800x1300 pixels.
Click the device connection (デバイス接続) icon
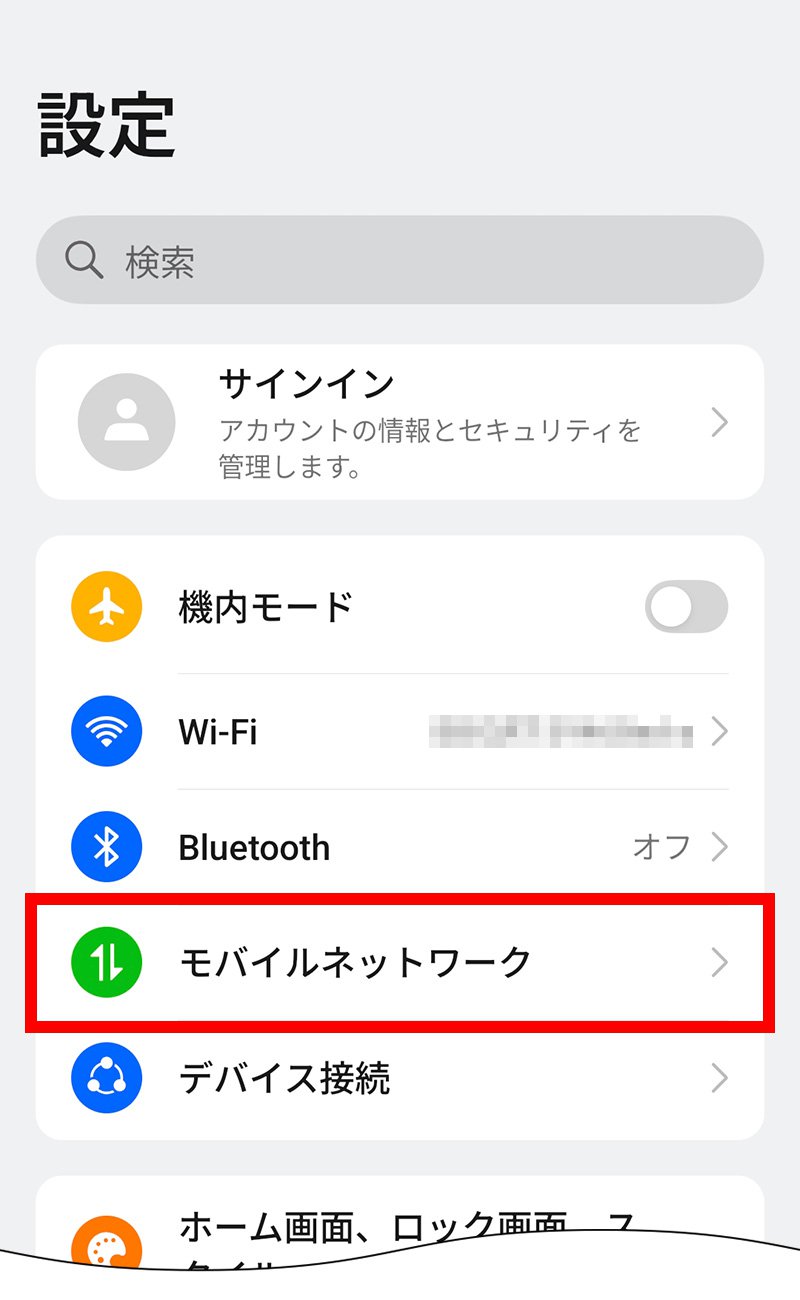tap(106, 1078)
